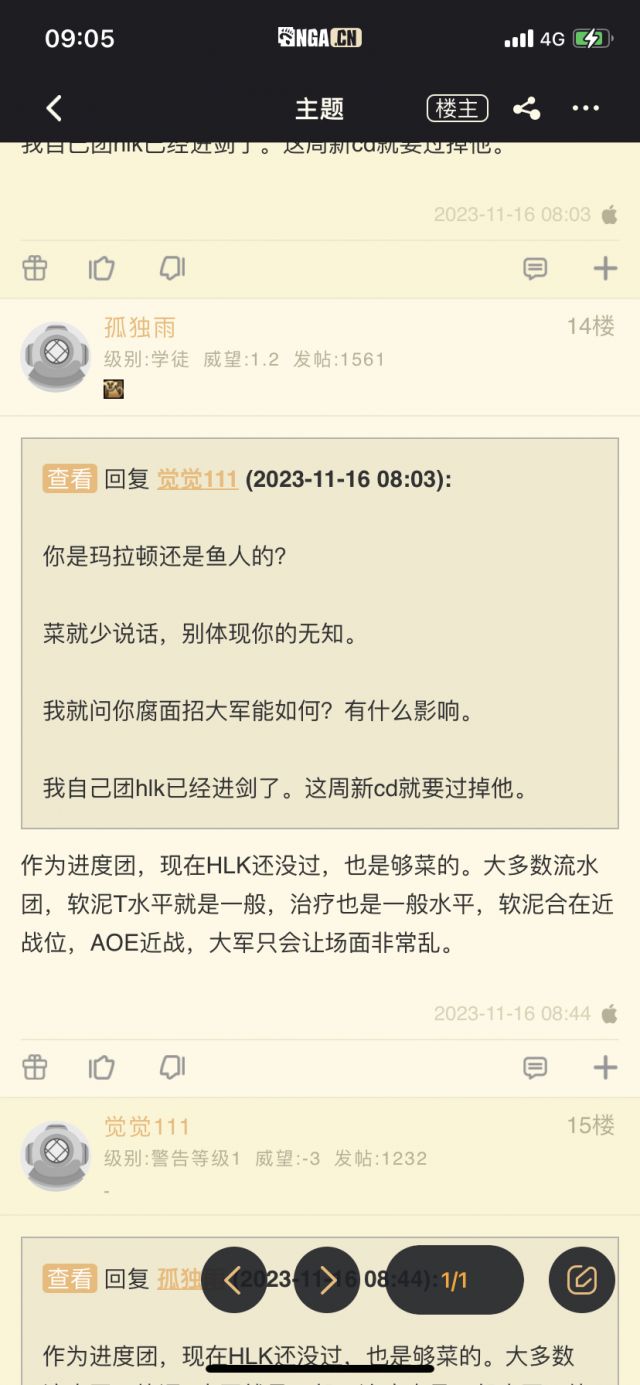Open the quoted user link 觉觉111

coord(197,479)
